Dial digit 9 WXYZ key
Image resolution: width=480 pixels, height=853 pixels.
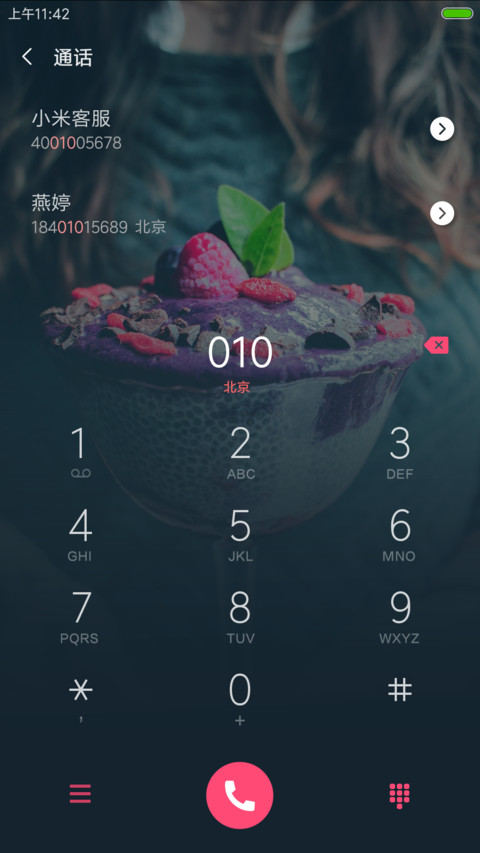pos(399,617)
